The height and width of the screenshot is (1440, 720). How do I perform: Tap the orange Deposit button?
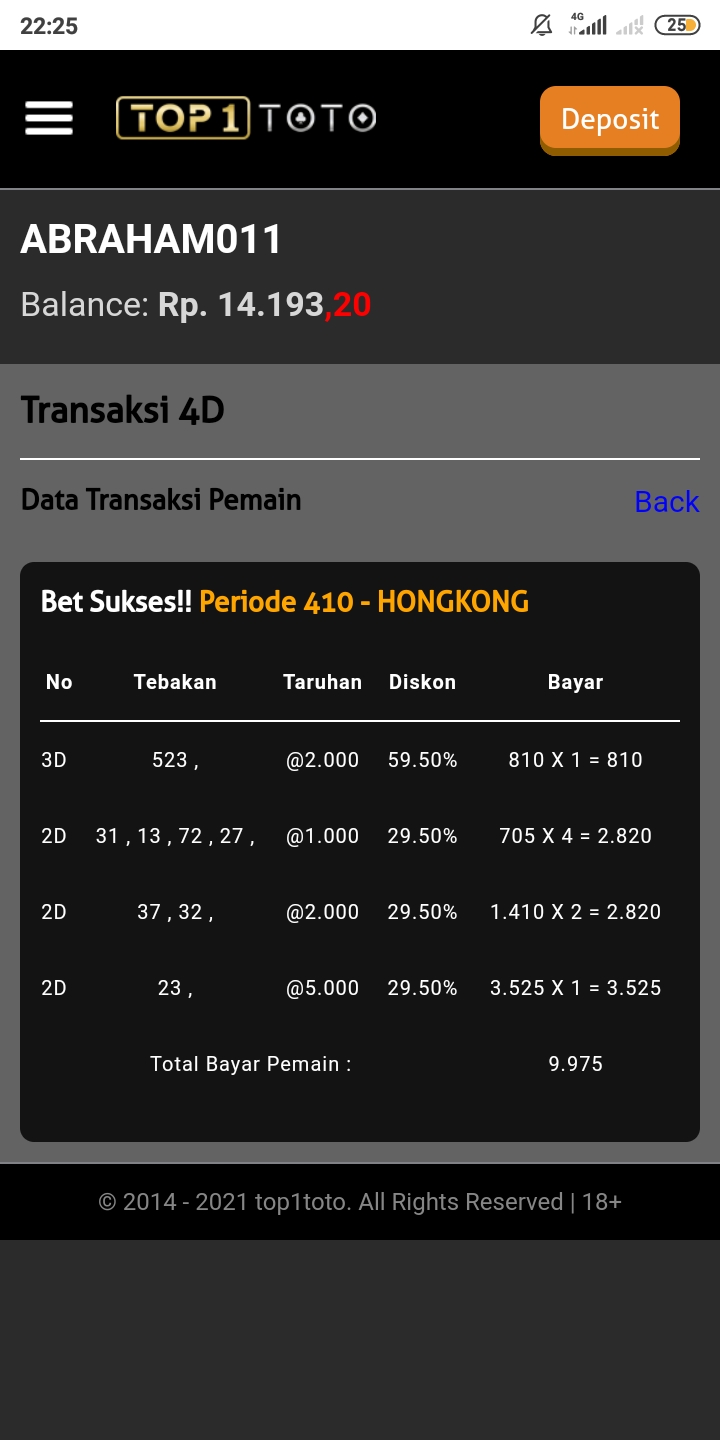(x=609, y=119)
